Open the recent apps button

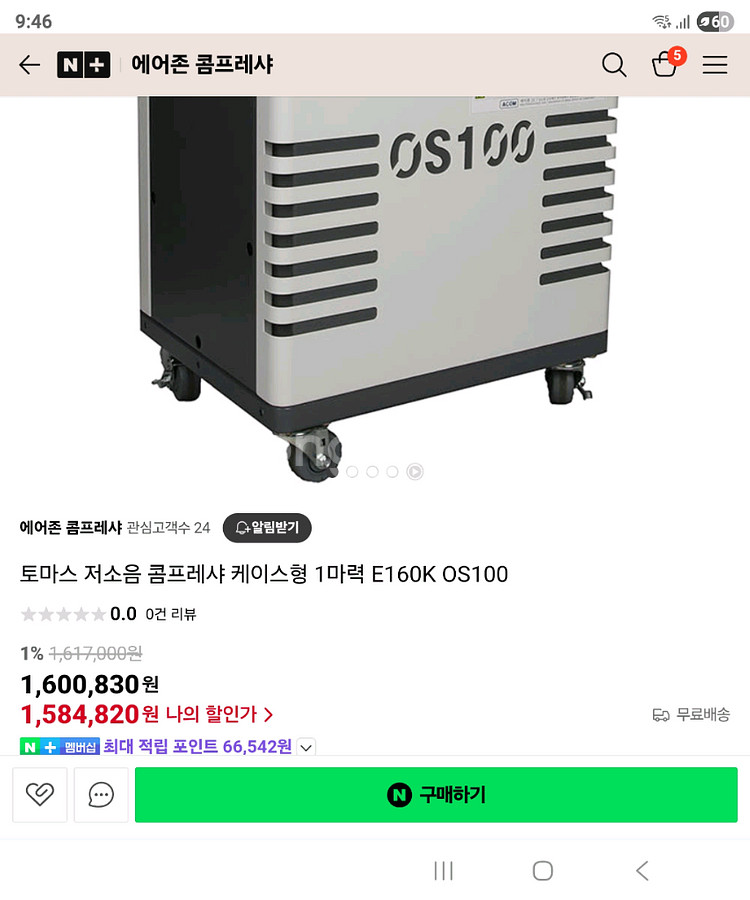[x=444, y=871]
